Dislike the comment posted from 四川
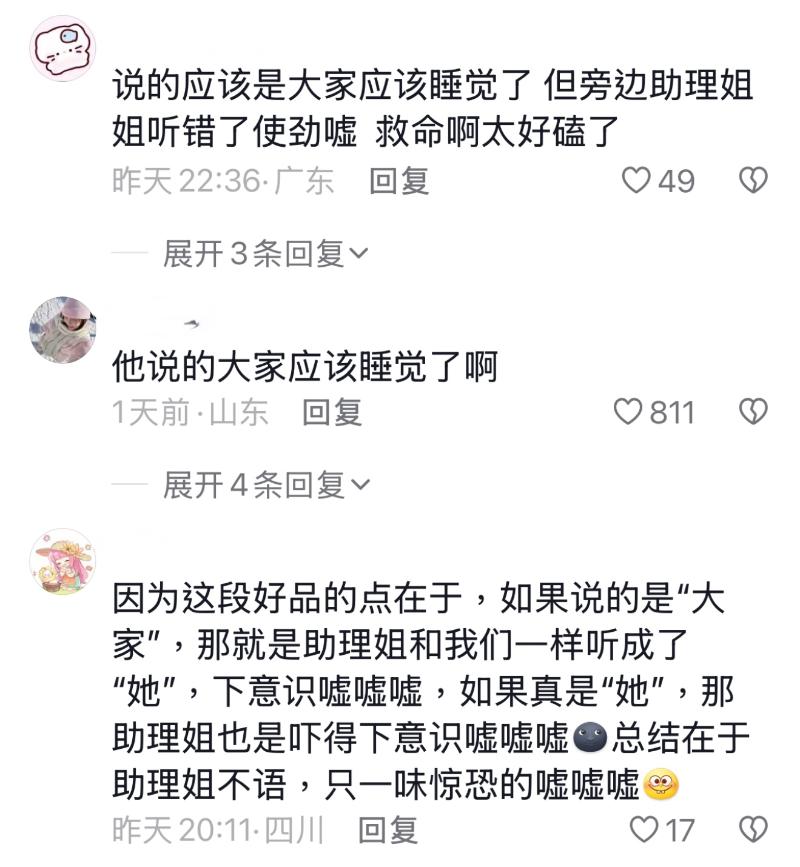This screenshot has height=867, width=800. [x=752, y=829]
